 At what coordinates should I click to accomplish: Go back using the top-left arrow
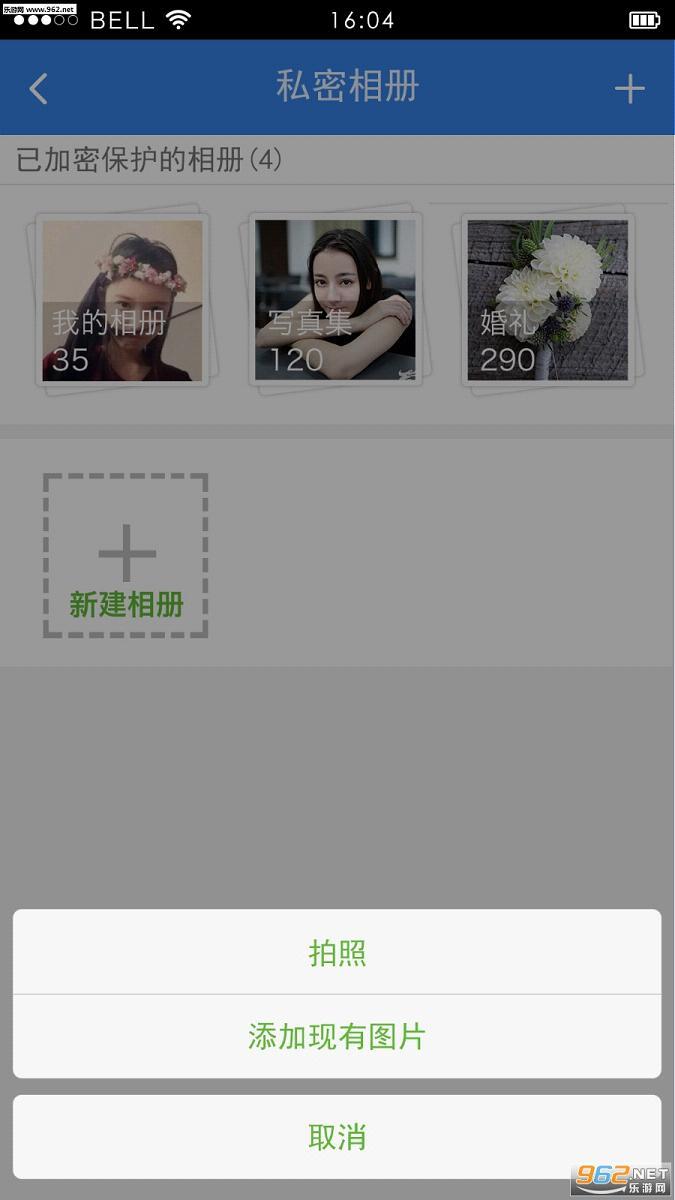pos(38,88)
